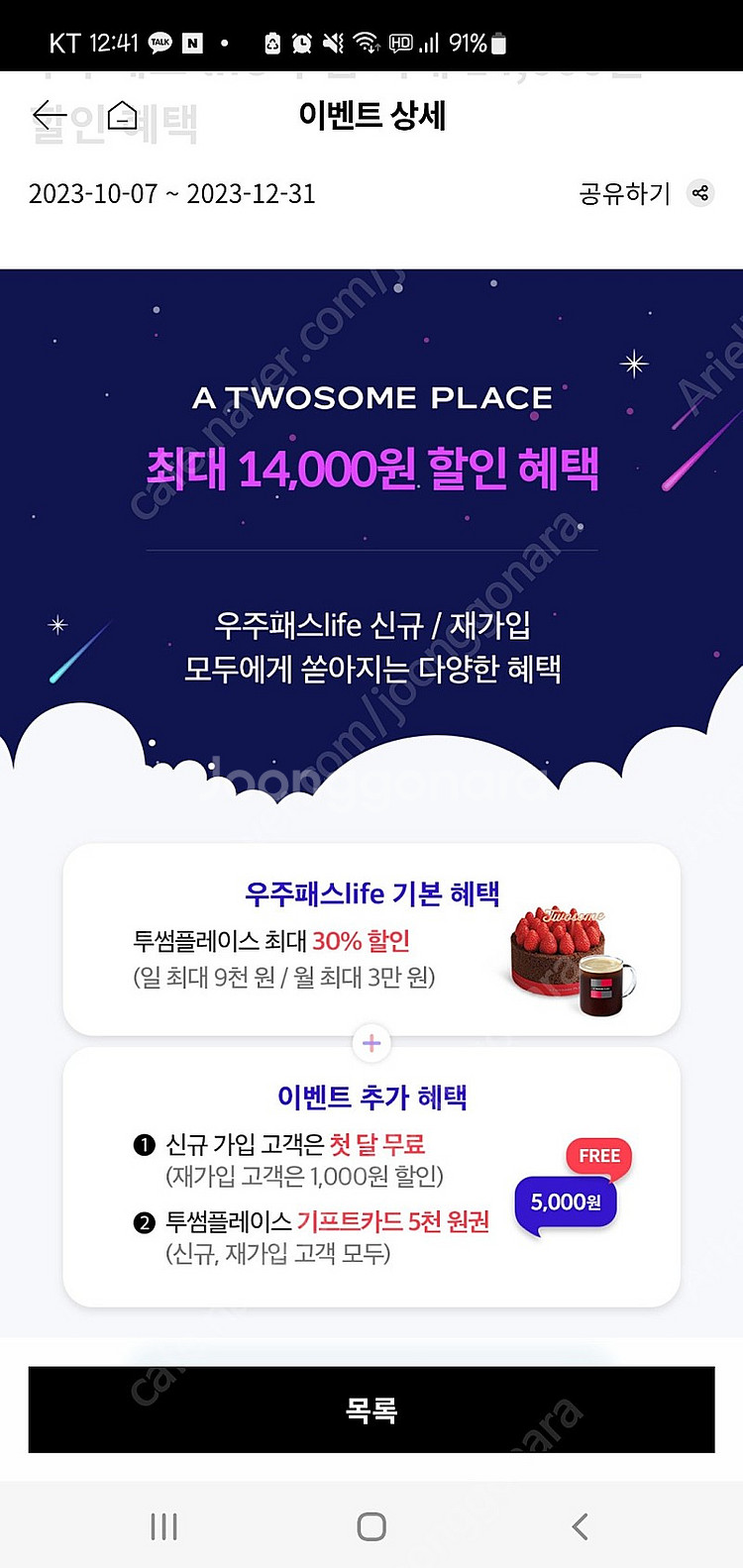
Task: Share this event via 공유하기
Action: pos(646,193)
